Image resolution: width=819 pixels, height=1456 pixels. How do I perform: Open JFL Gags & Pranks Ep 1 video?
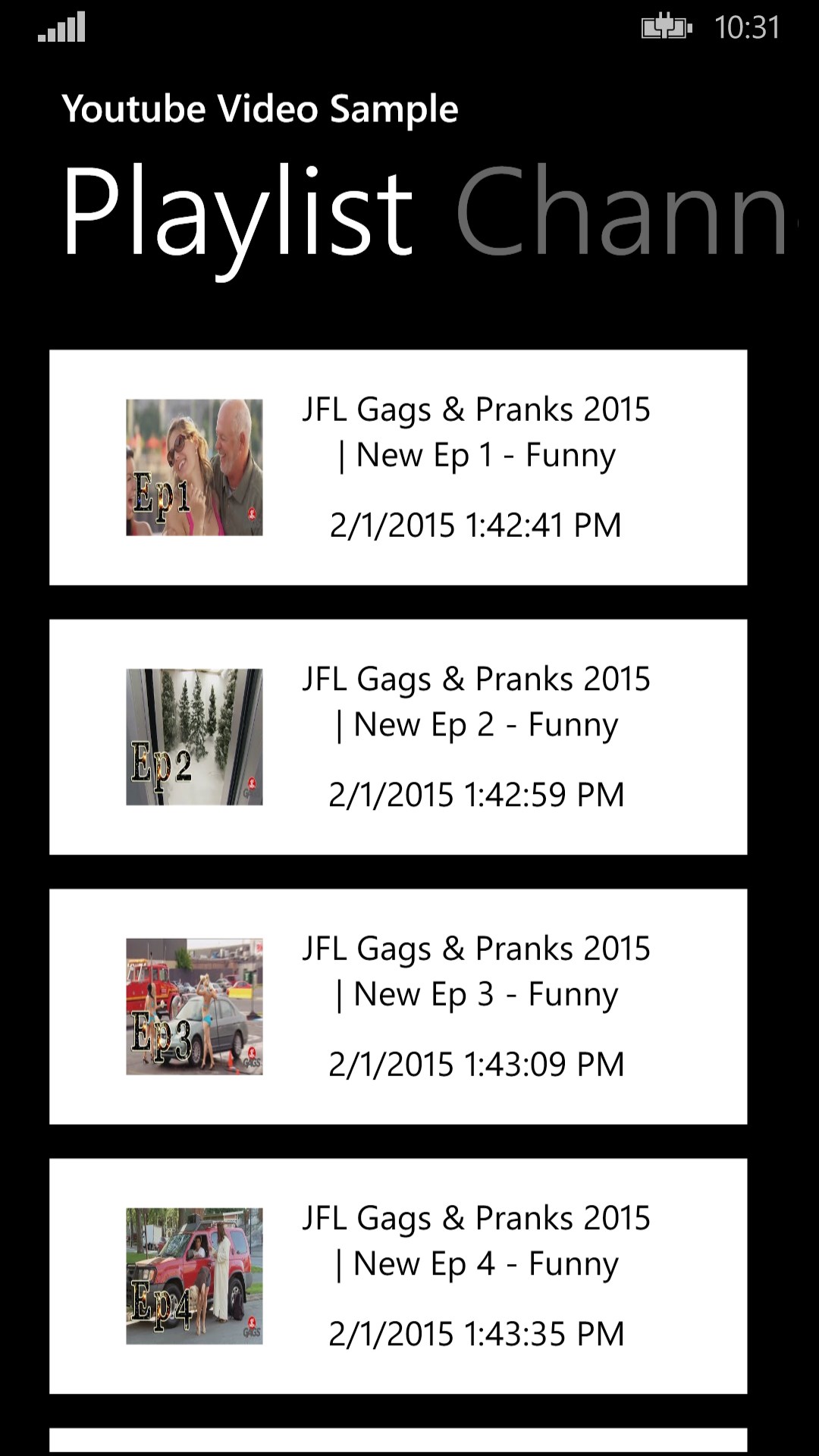[x=398, y=467]
